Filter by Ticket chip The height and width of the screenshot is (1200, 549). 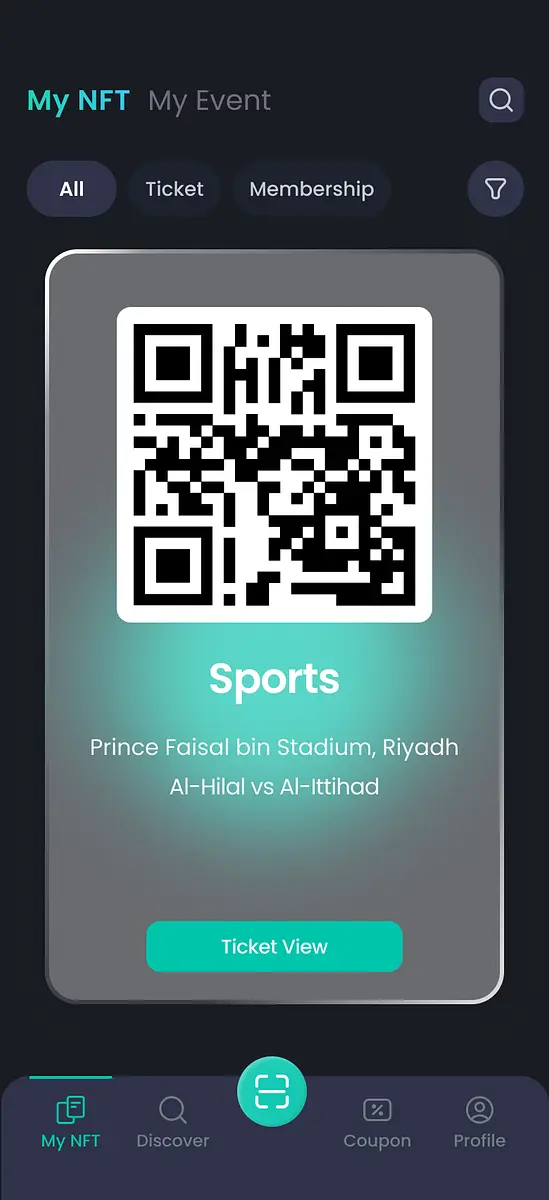[174, 189]
